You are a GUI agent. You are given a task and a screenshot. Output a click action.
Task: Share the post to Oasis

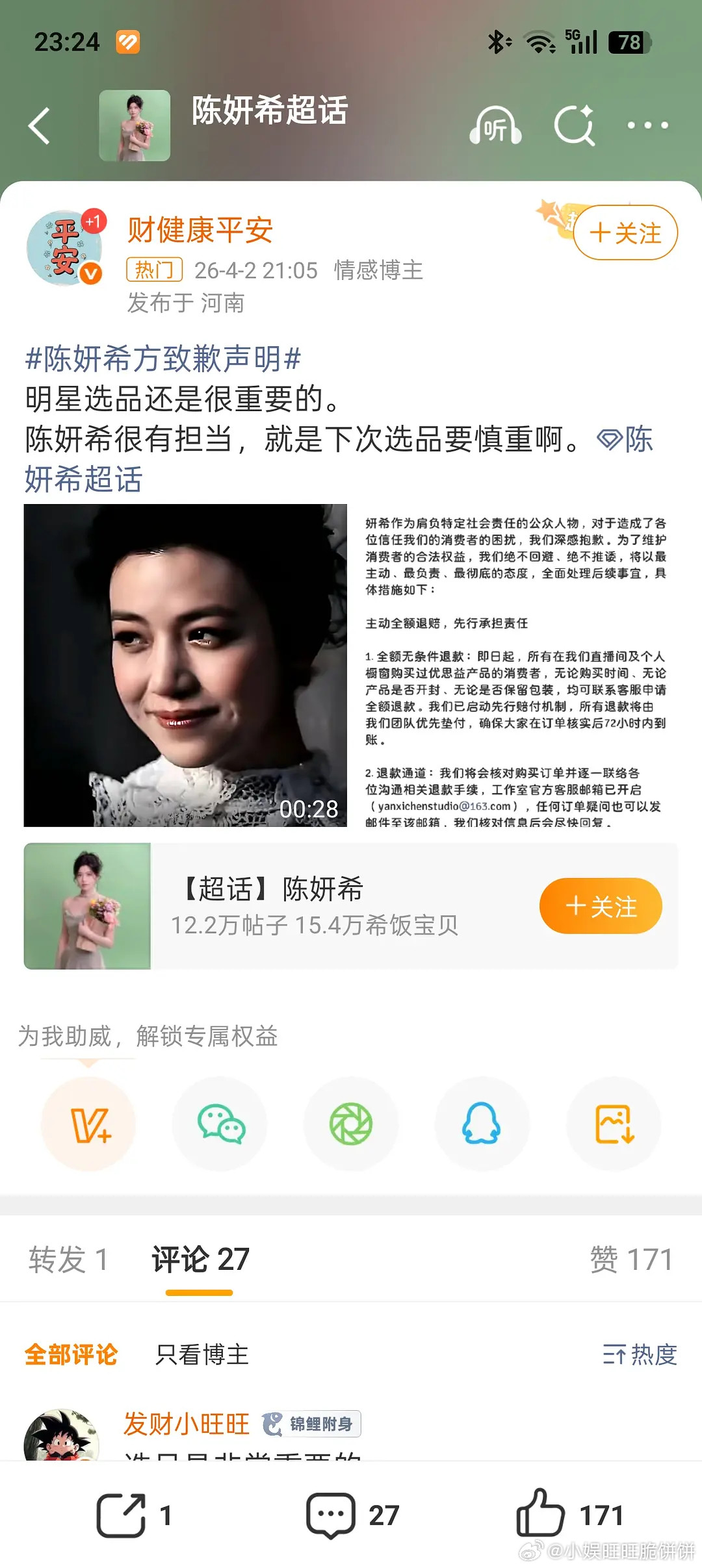click(x=351, y=1125)
